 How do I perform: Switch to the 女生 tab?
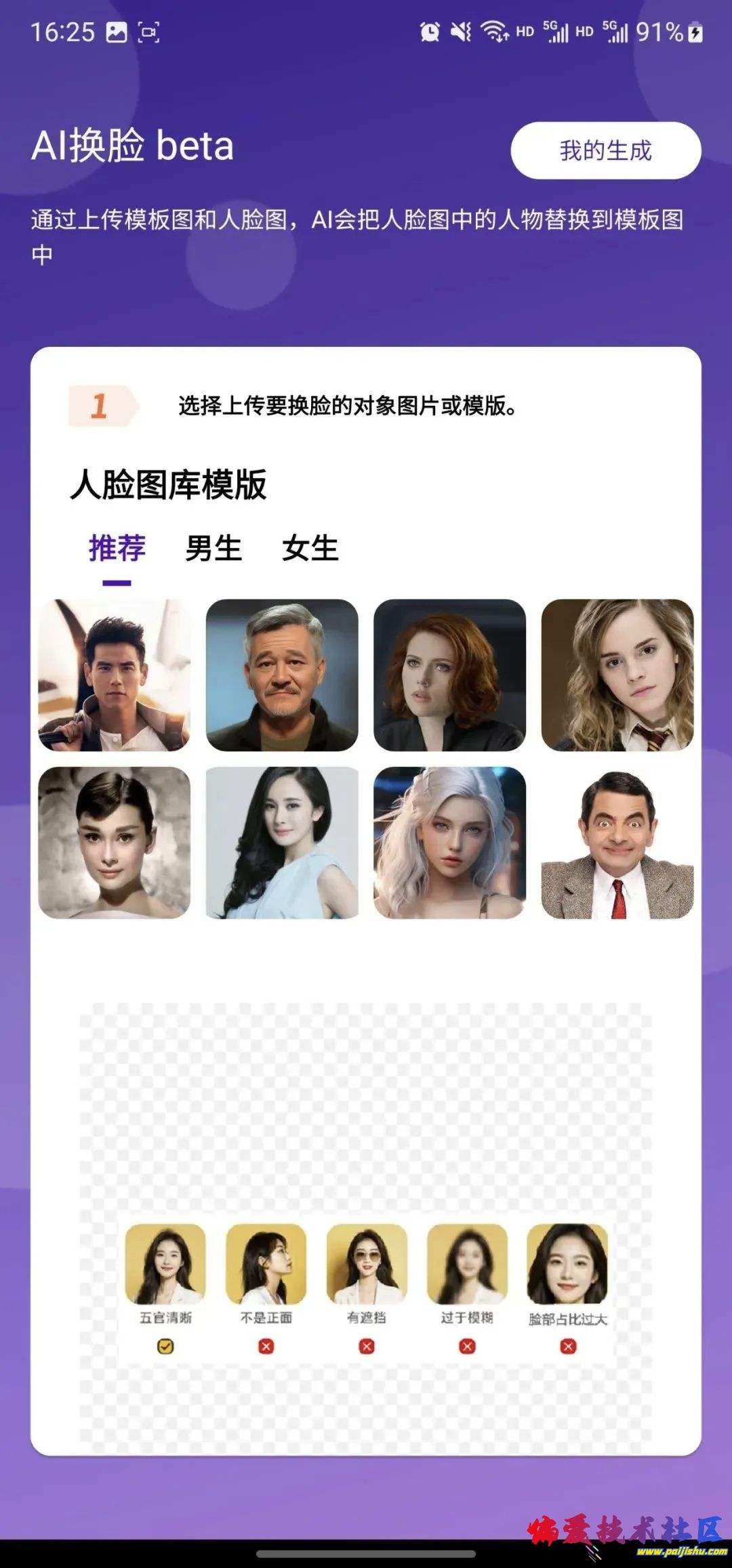310,548
